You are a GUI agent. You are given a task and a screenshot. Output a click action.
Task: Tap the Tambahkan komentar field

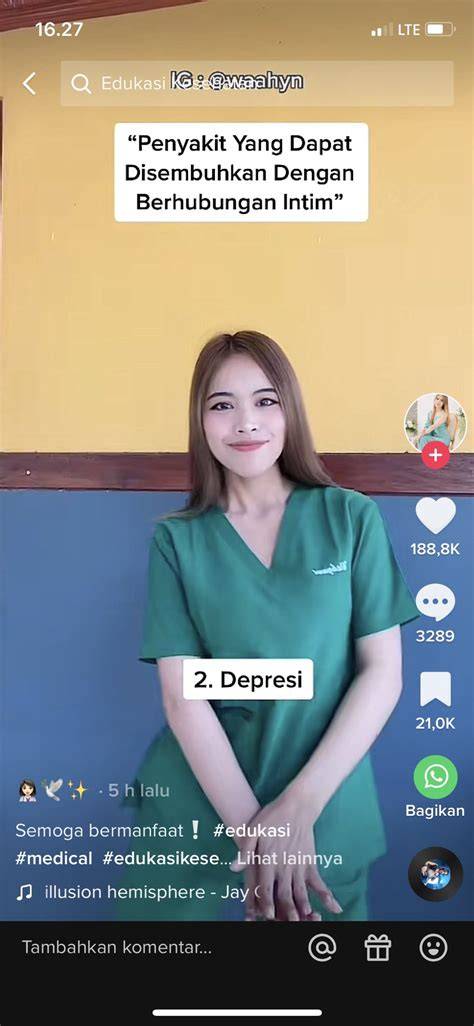click(x=117, y=947)
